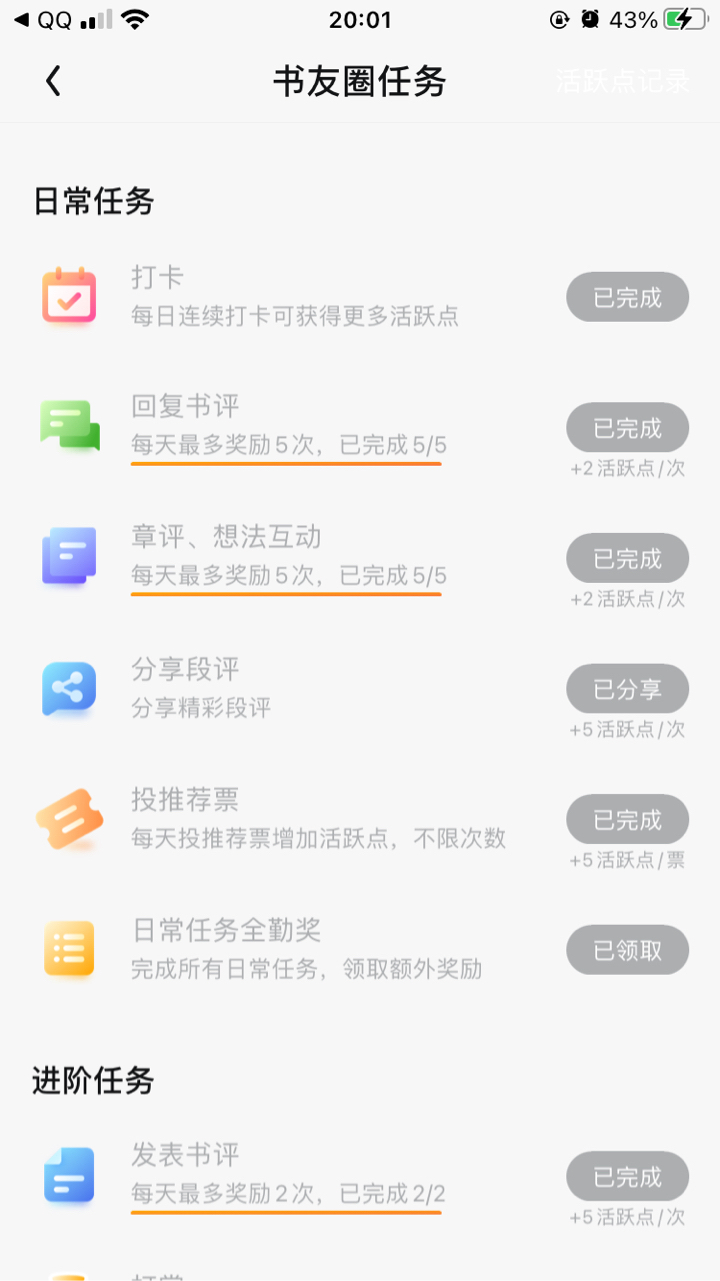Viewport: 720px width, 1281px height.
Task: Open 活跃点记录 in the header
Action: (623, 81)
